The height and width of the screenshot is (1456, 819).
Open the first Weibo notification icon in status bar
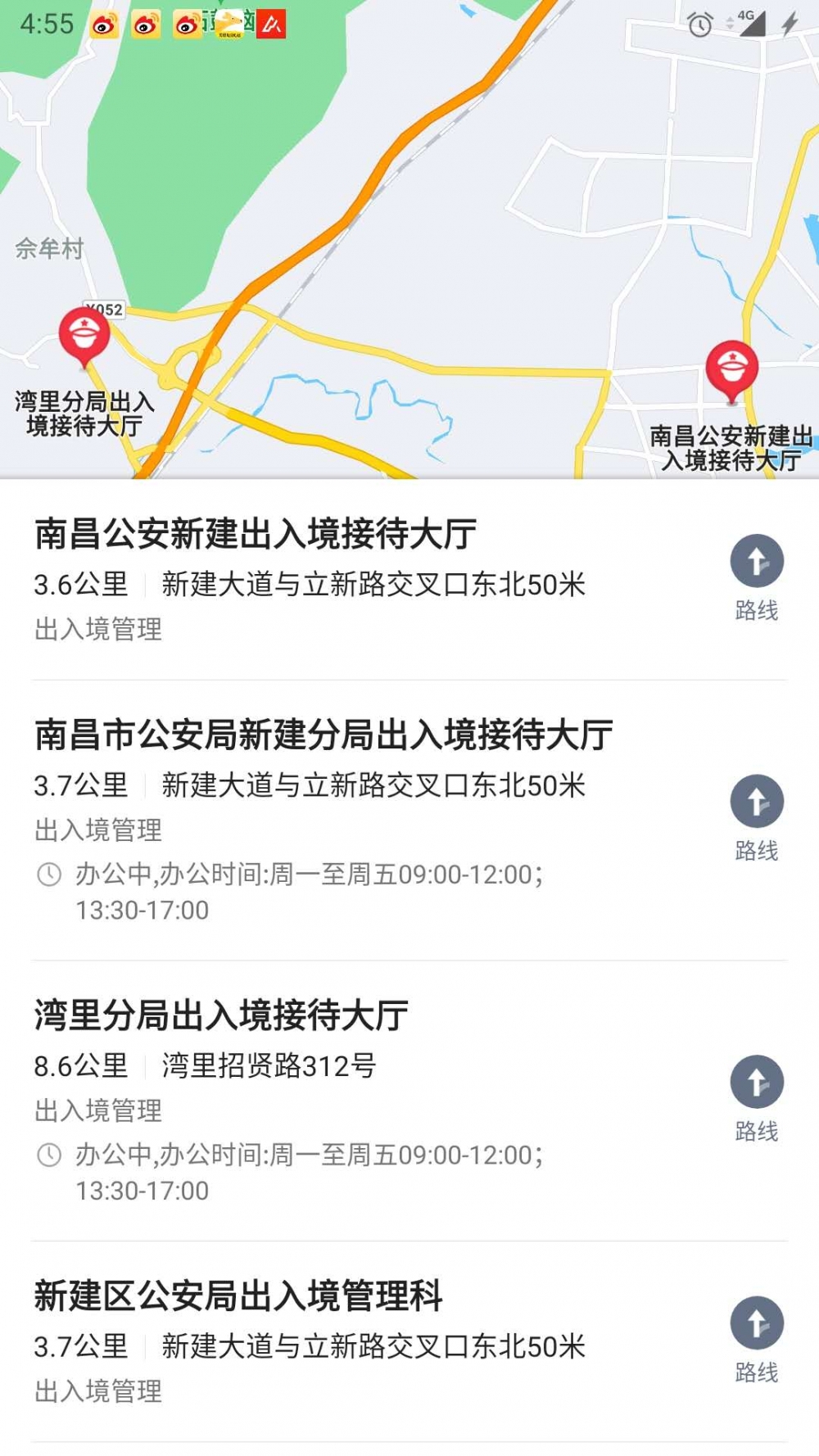[x=102, y=25]
